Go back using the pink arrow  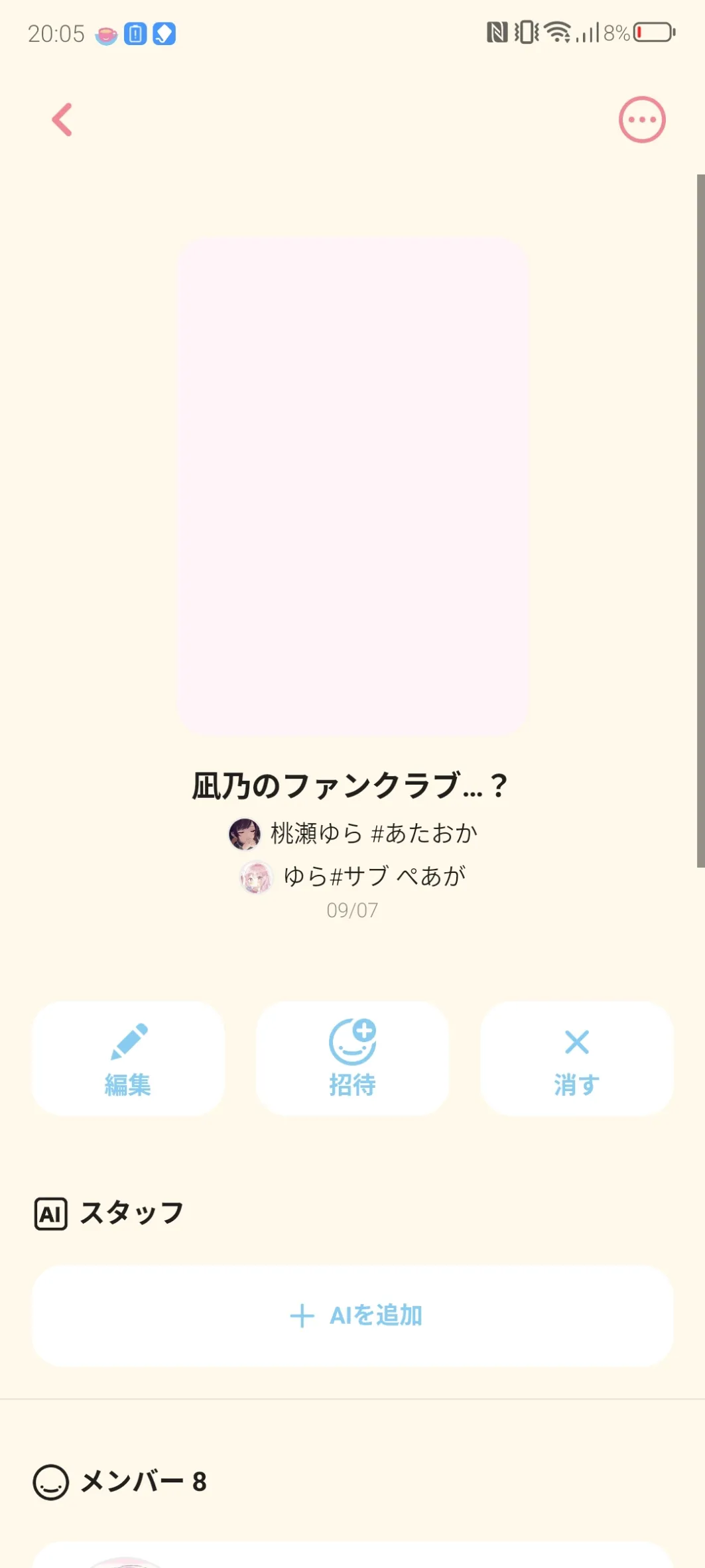point(62,120)
